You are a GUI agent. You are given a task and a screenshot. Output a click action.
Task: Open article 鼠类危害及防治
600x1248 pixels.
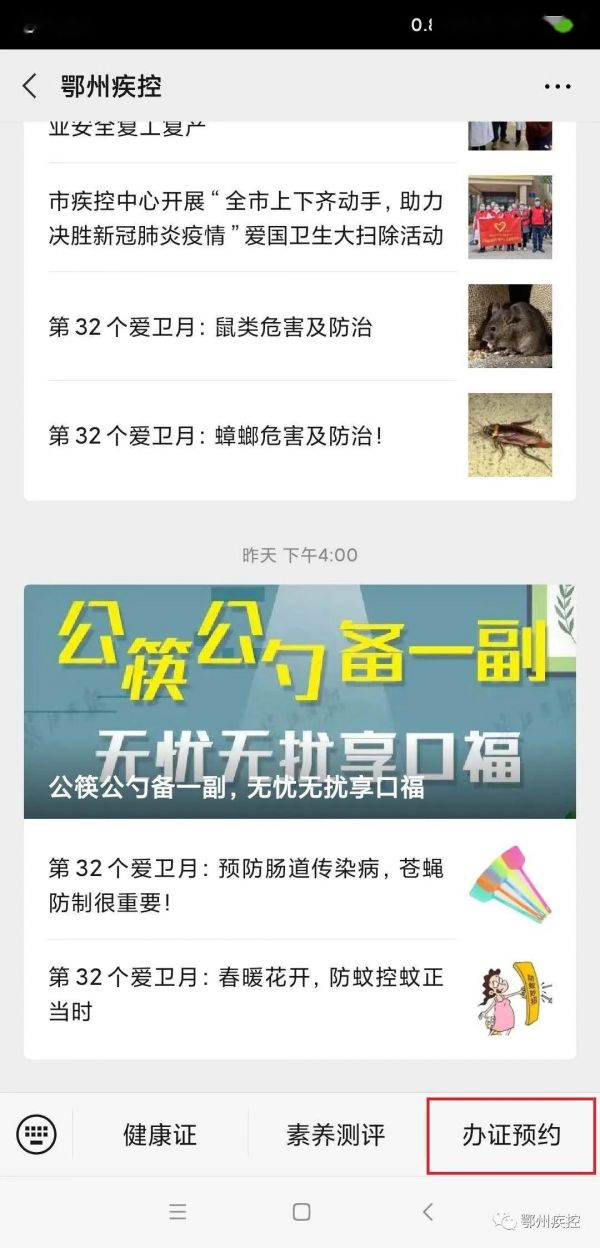tap(300, 326)
